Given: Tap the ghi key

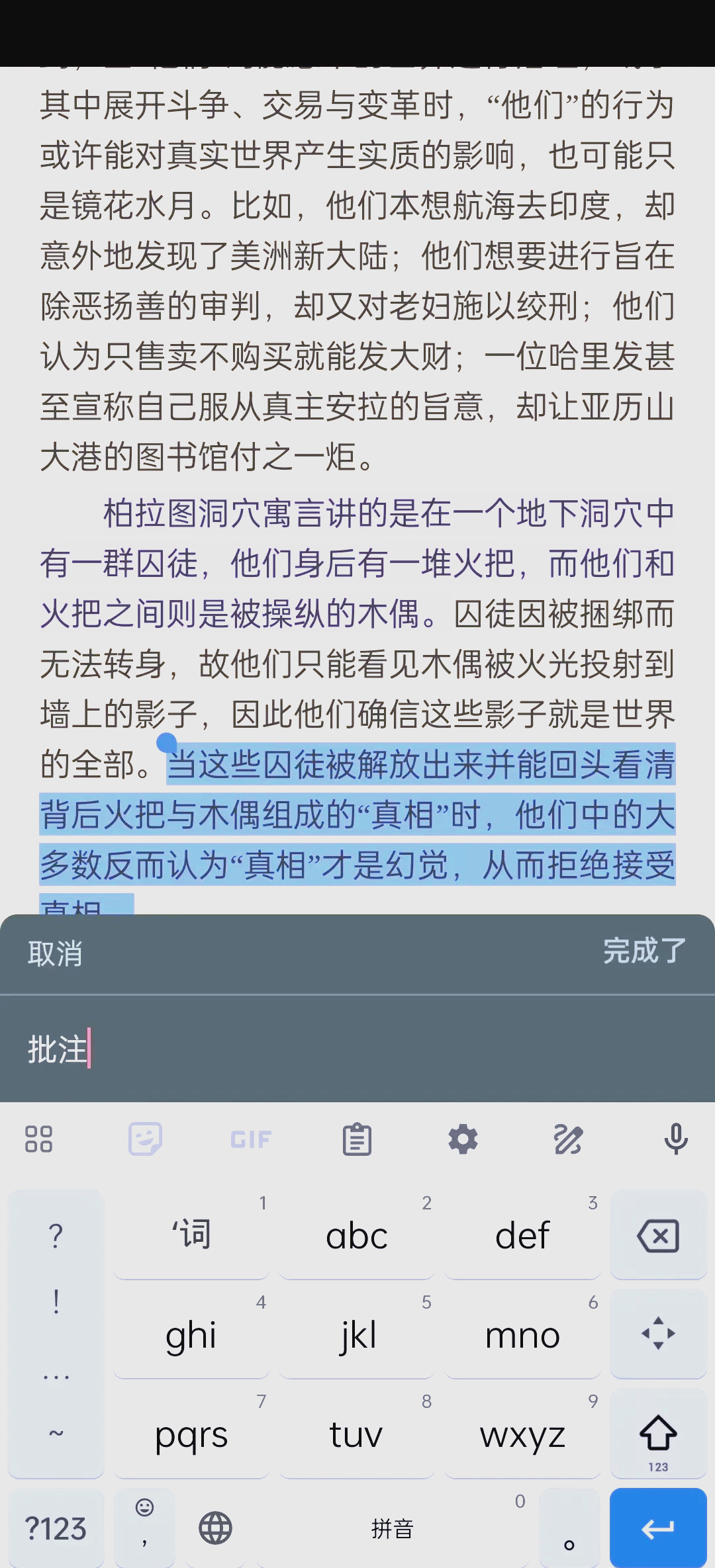Looking at the screenshot, I should [191, 1334].
